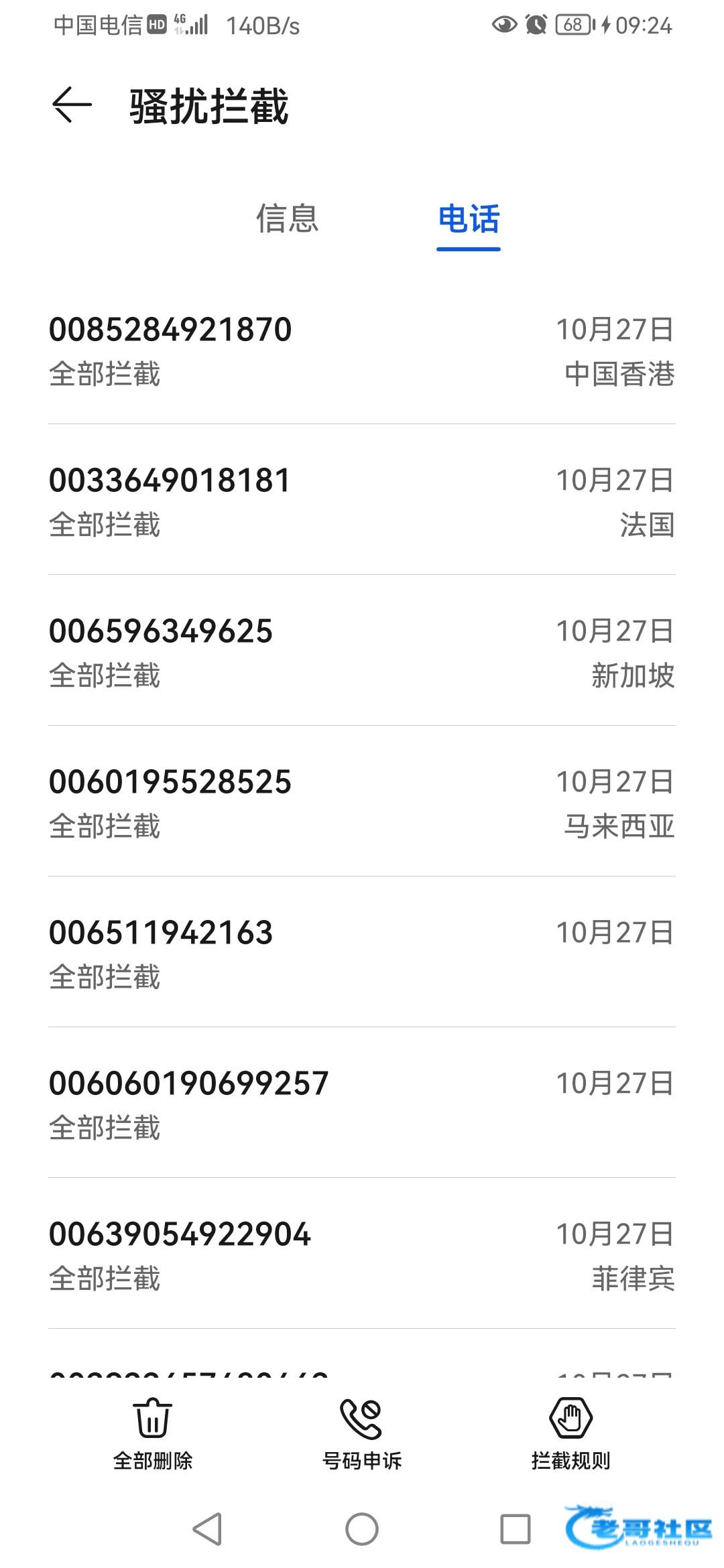Image resolution: width=724 pixels, height=1568 pixels.
Task: Open blocked call 0085284921870
Action: click(x=362, y=350)
